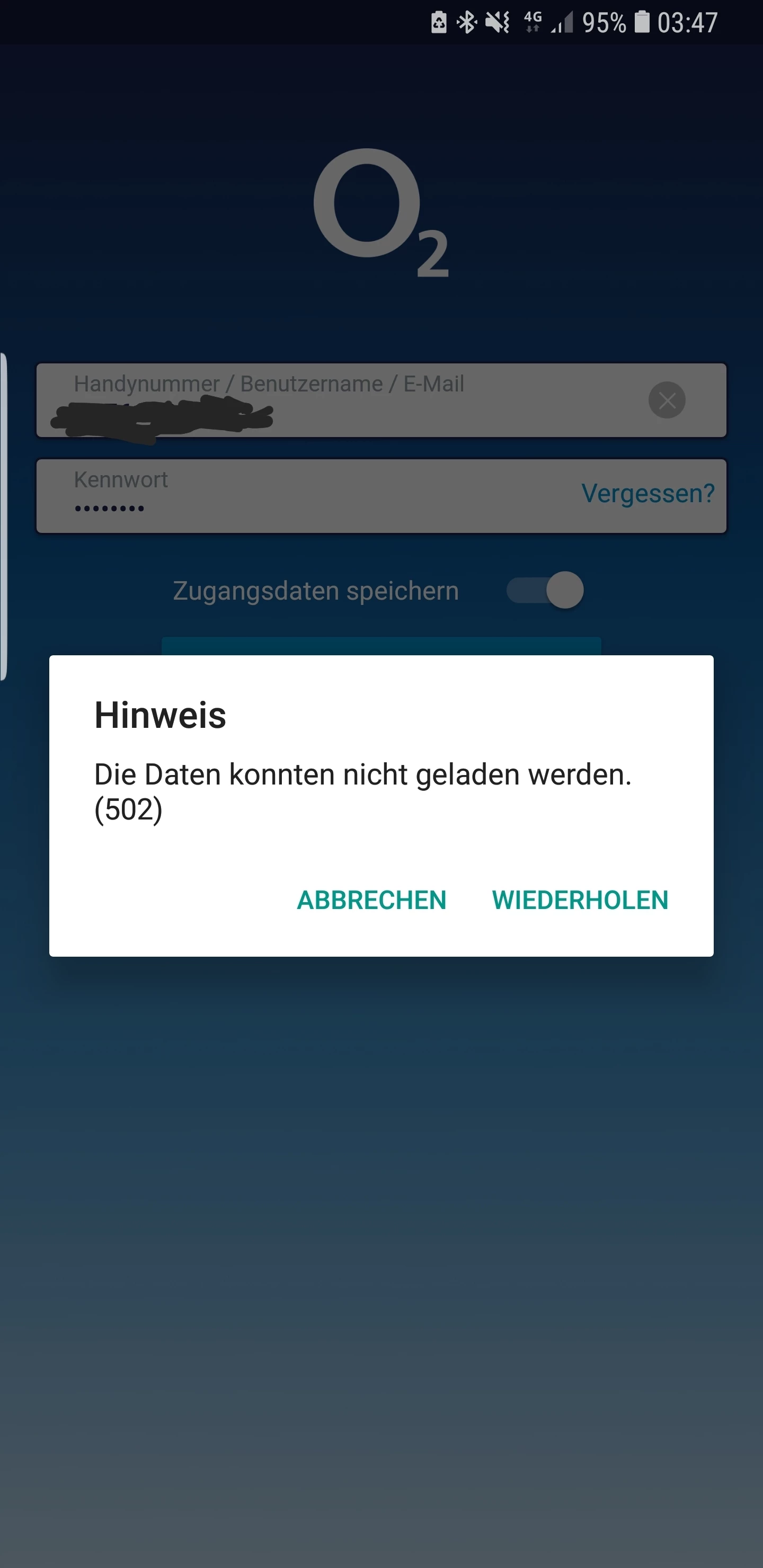Open the Vergessen? password link
763x1568 pixels.
[647, 493]
